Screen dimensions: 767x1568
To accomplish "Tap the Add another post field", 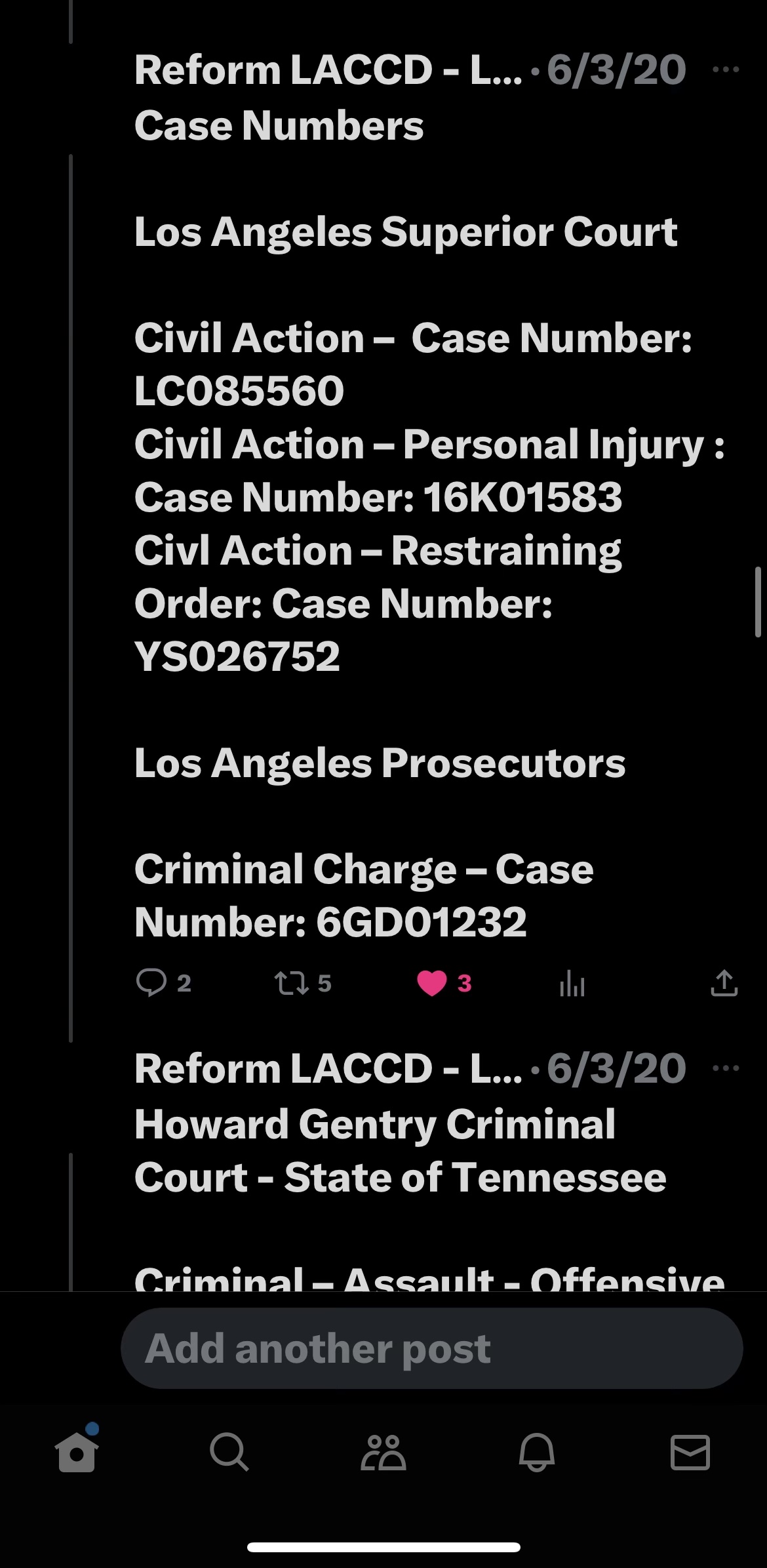I will pyautogui.click(x=431, y=1348).
